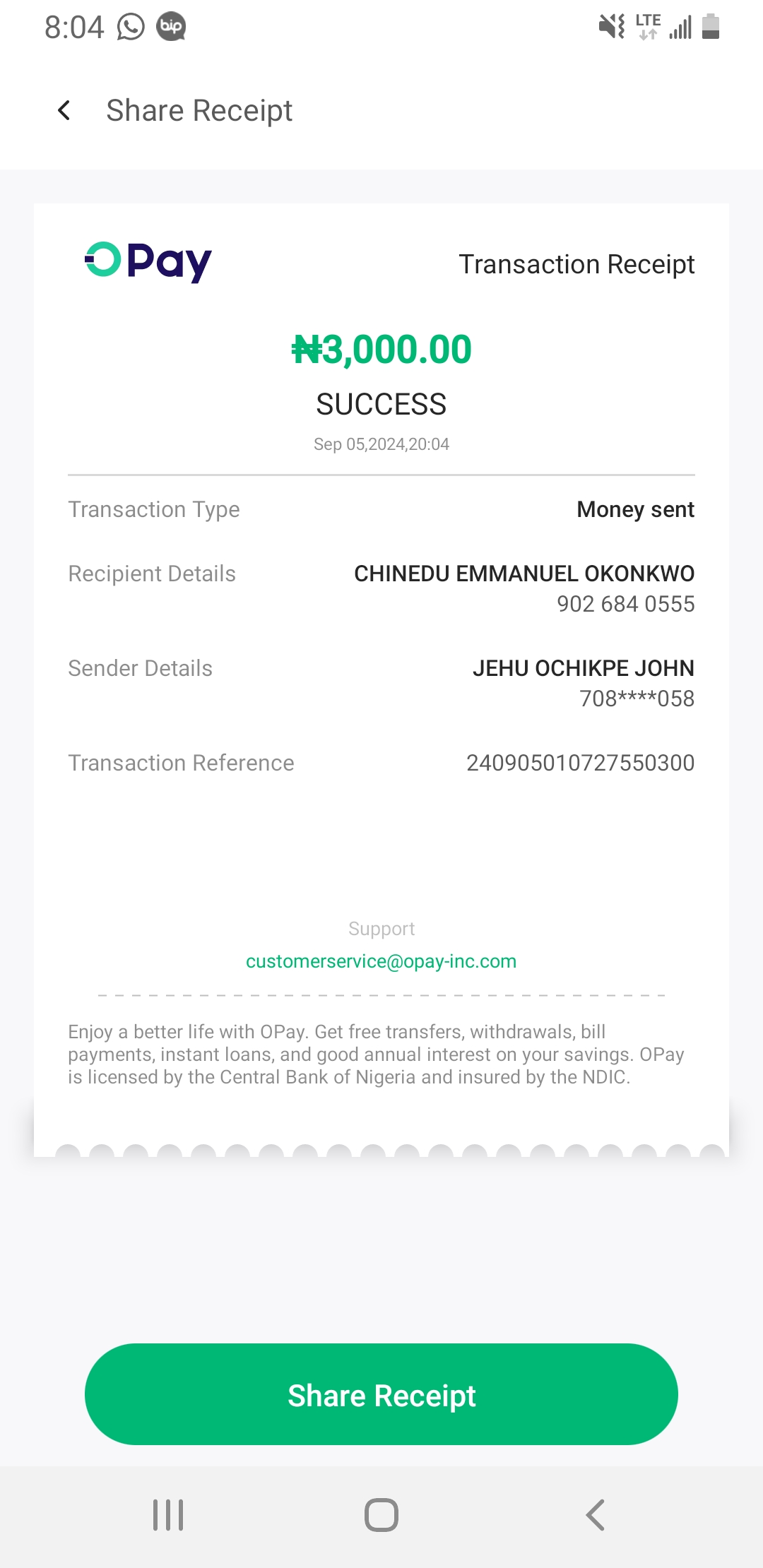Open the customerservice@opay-inc.com support email link
This screenshot has width=763, height=1568.
381,961
